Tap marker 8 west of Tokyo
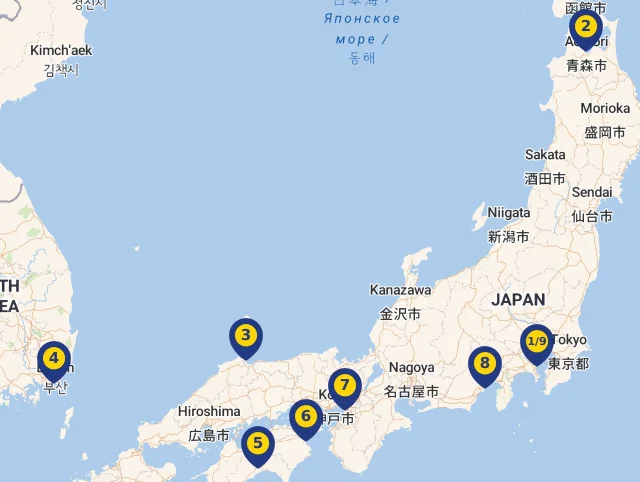This screenshot has width=640, height=482. point(485,363)
